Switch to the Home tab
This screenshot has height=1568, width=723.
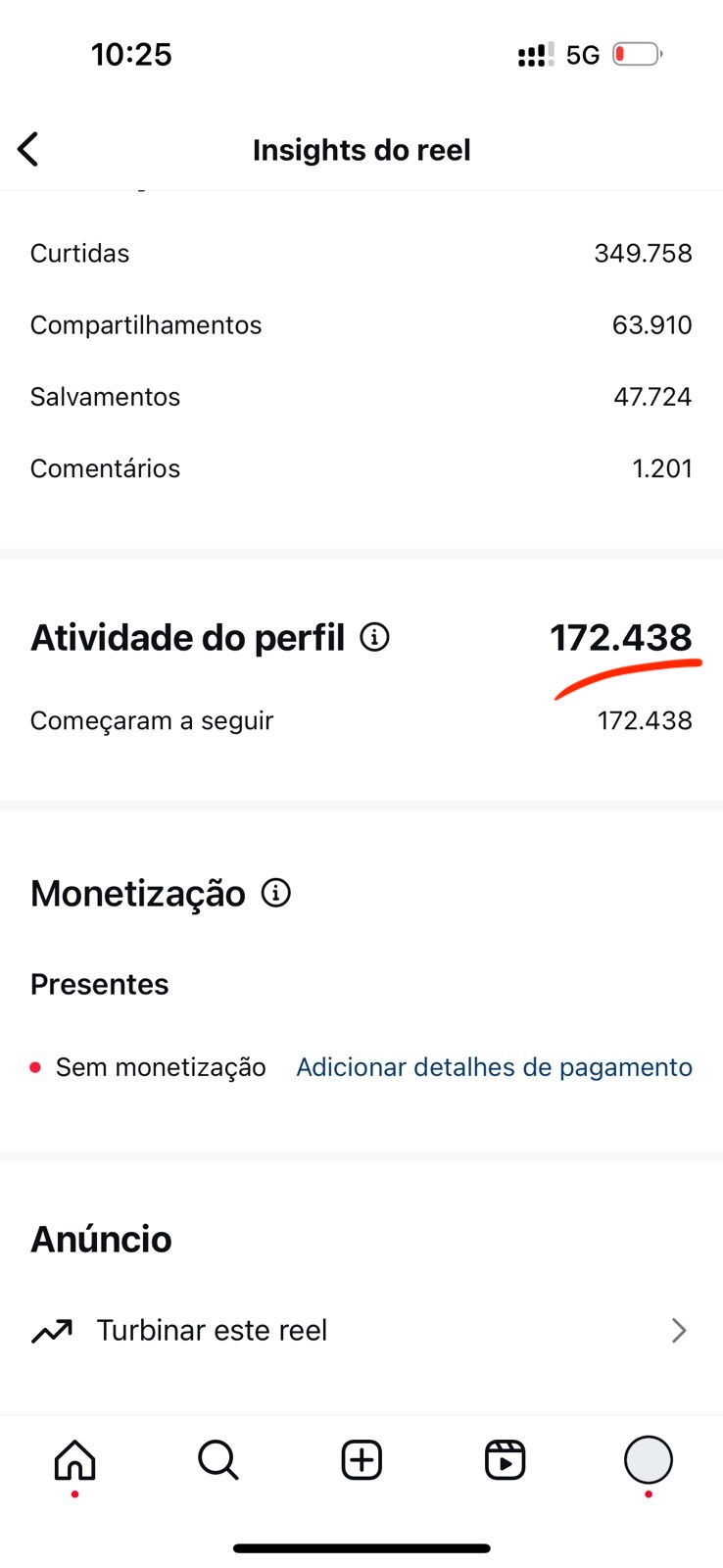pos(74,1460)
